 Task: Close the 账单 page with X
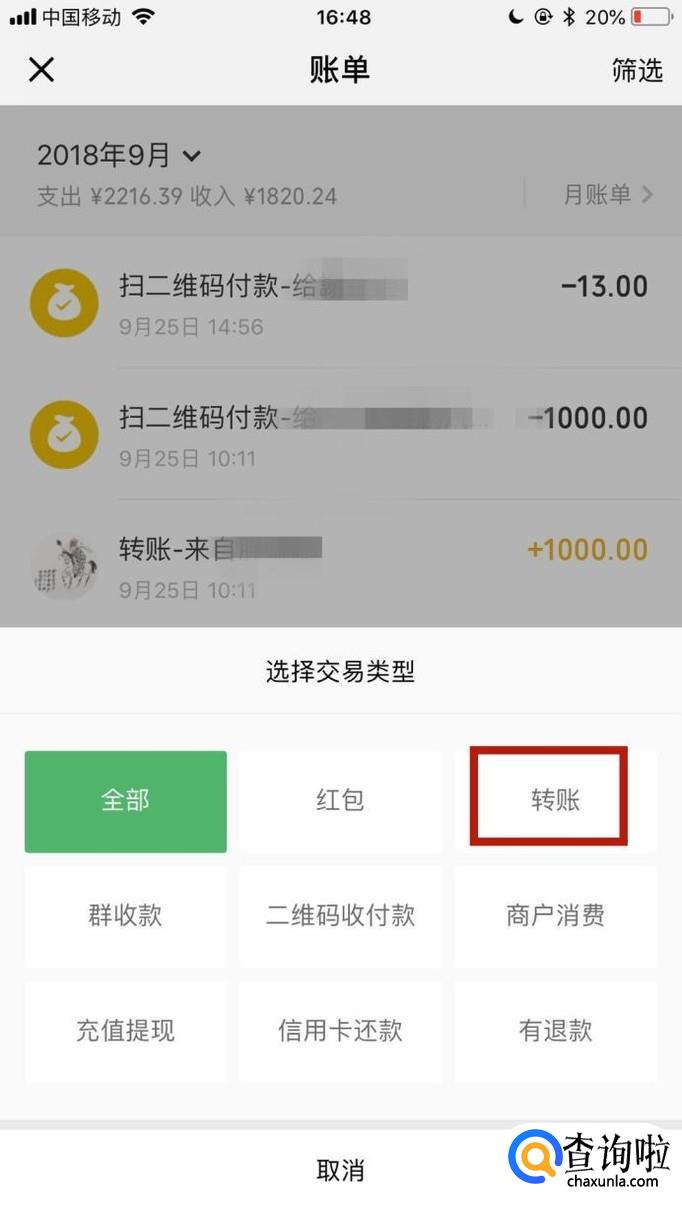click(41, 69)
